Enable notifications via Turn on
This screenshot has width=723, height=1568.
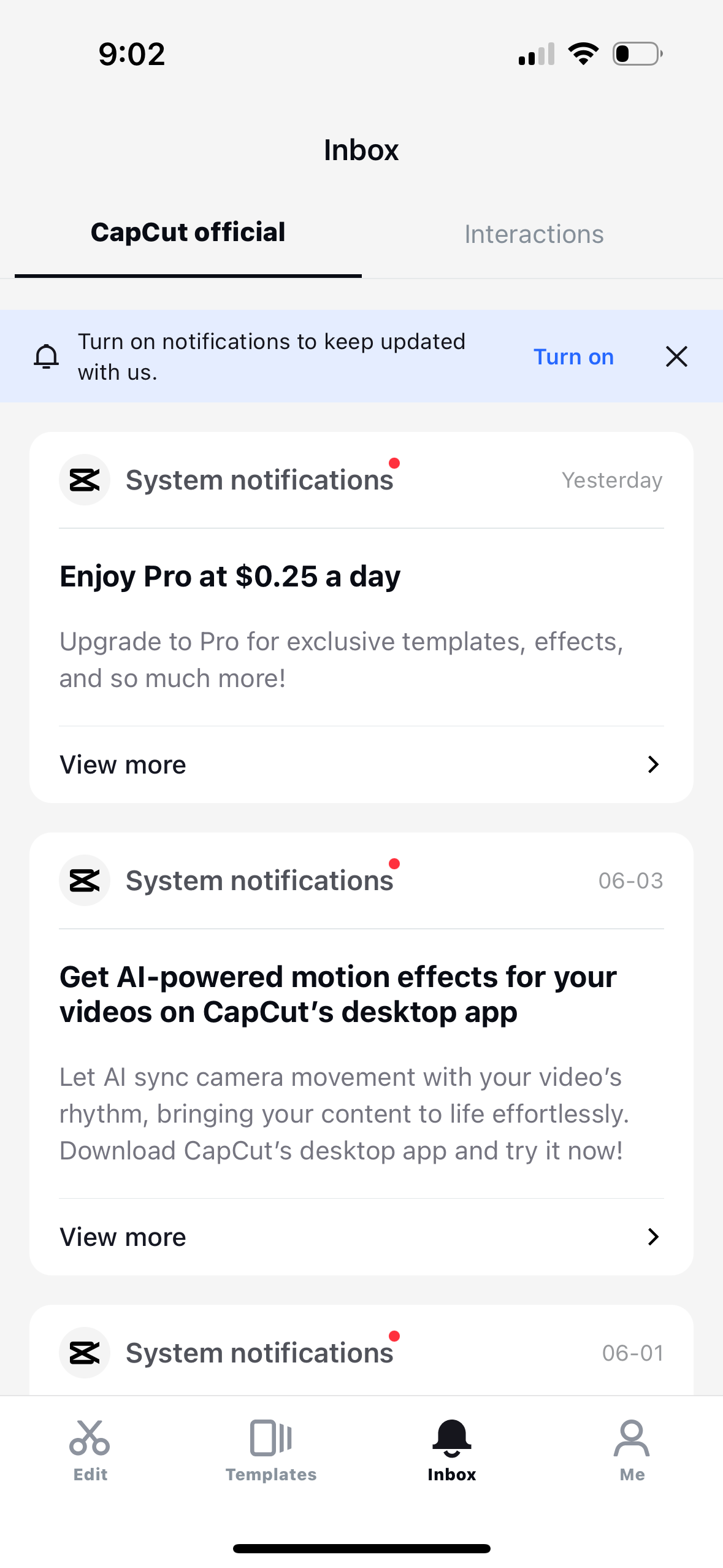tap(573, 356)
